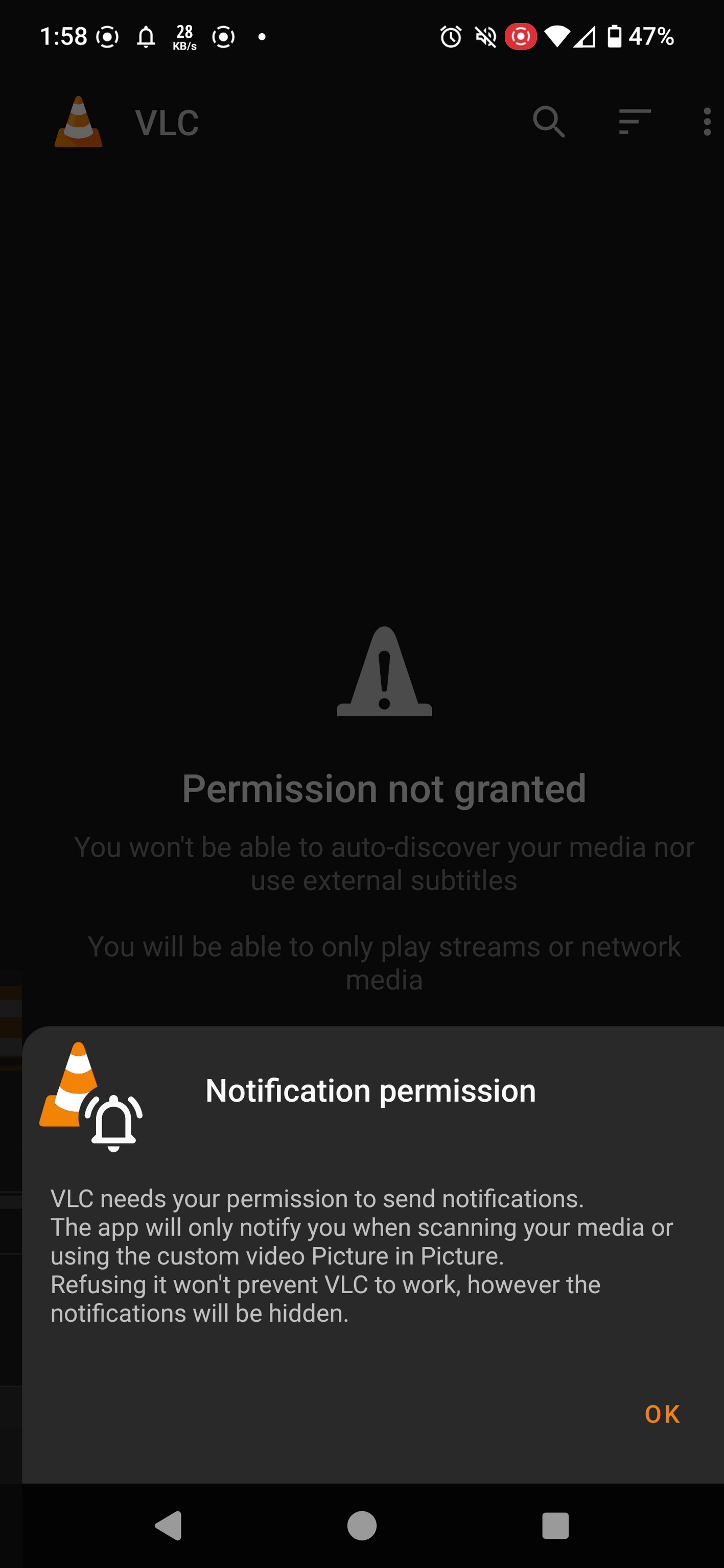The height and width of the screenshot is (1568, 724).
Task: Confirm notification permission with OK
Action: click(662, 1414)
